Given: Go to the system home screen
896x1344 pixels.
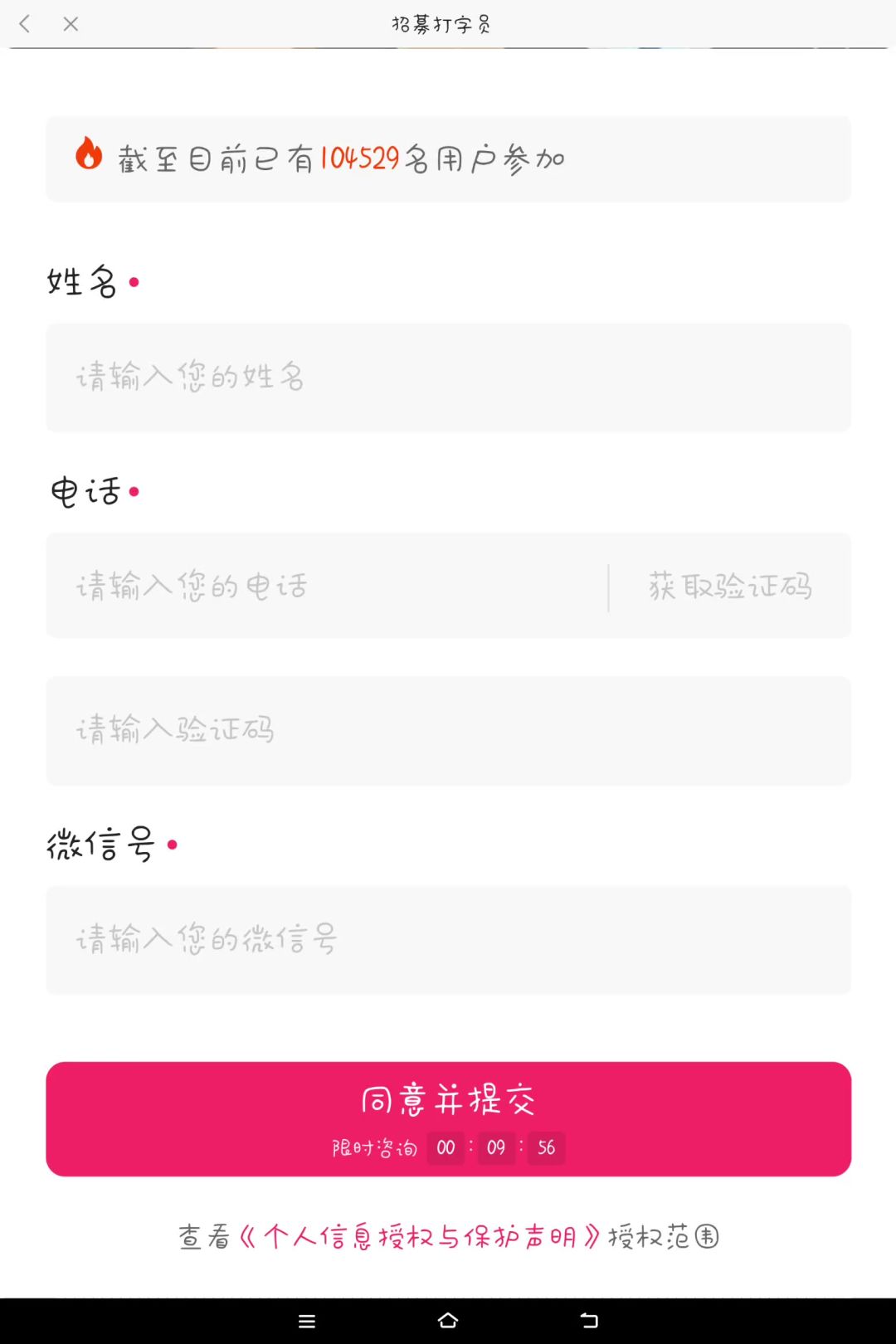Looking at the screenshot, I should coord(448,1322).
